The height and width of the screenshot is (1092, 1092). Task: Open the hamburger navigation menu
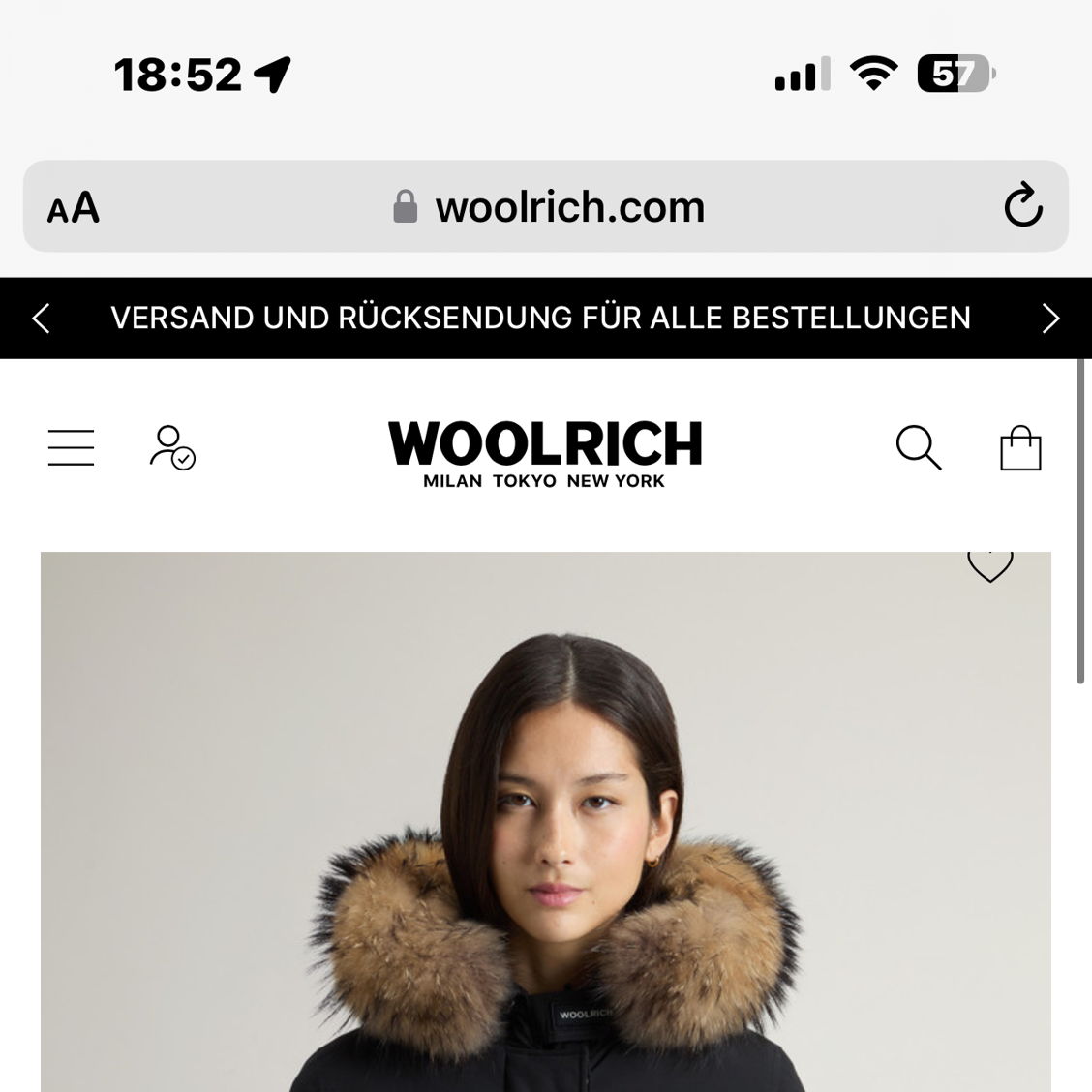(x=71, y=448)
